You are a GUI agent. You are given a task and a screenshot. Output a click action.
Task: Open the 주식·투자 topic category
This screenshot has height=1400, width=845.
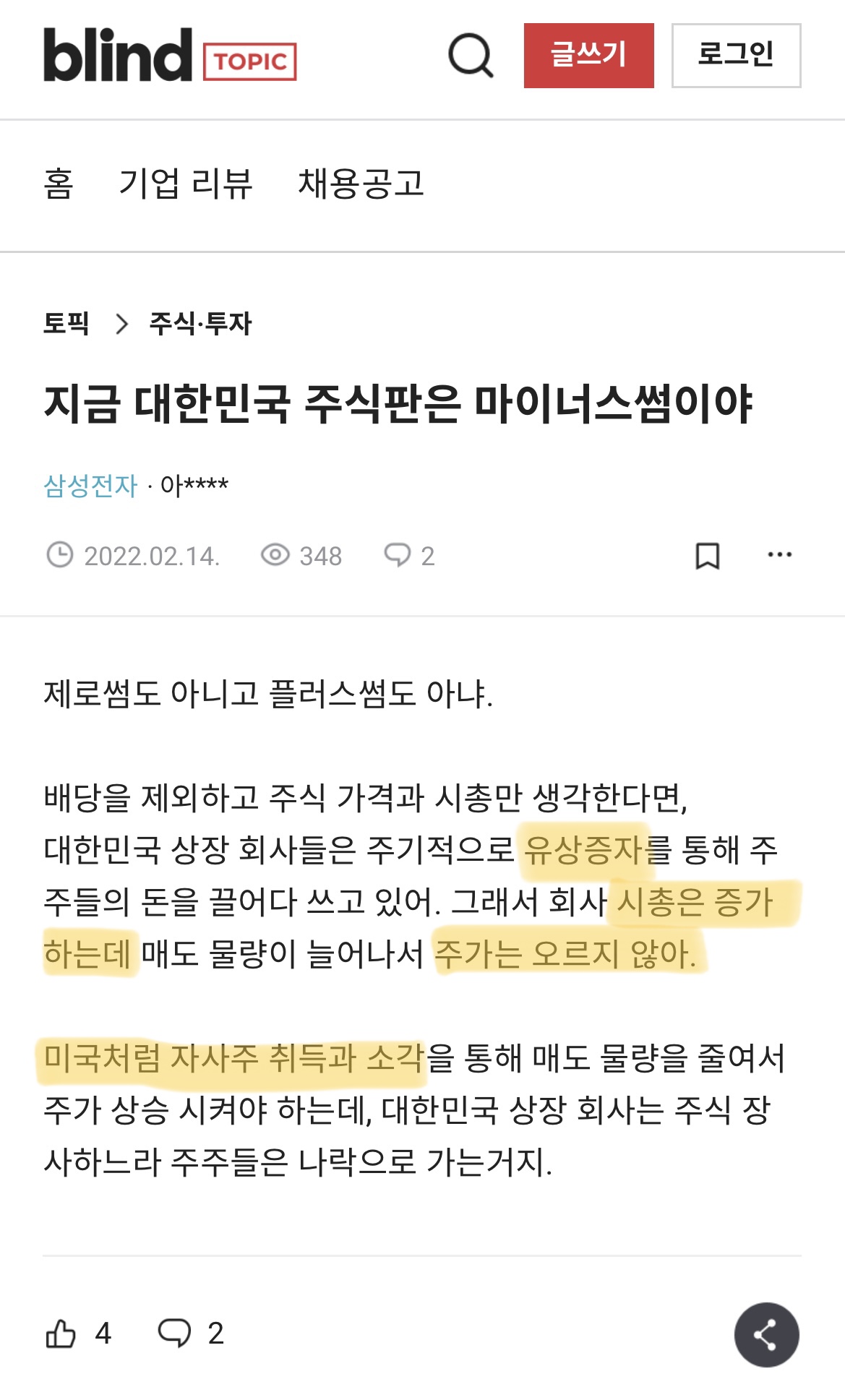click(200, 323)
